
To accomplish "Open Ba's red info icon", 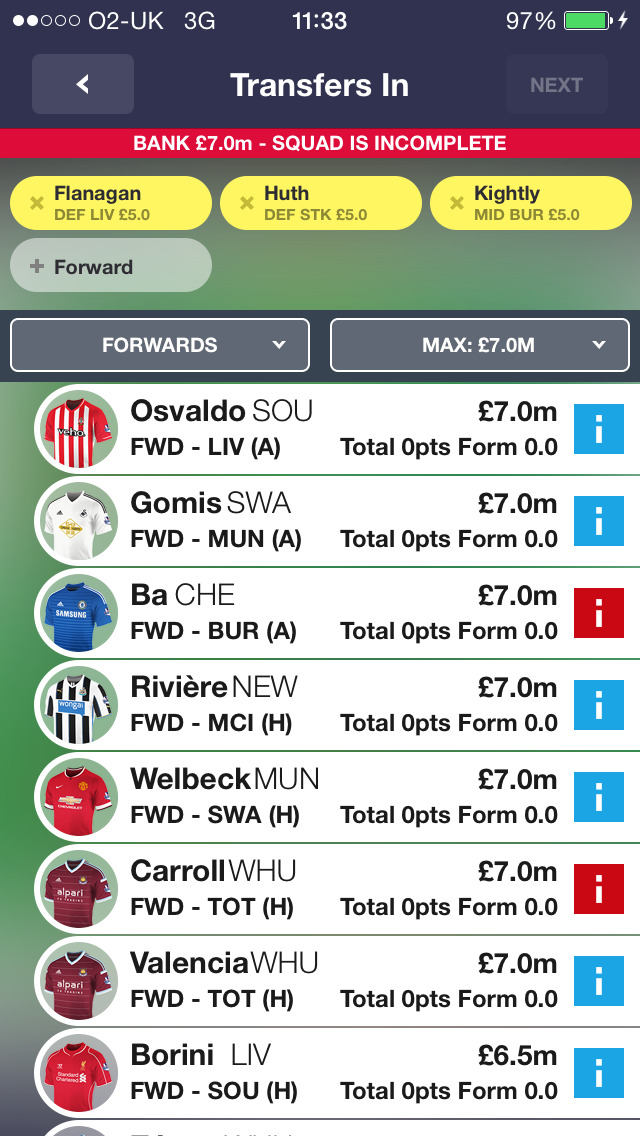I will pos(598,613).
